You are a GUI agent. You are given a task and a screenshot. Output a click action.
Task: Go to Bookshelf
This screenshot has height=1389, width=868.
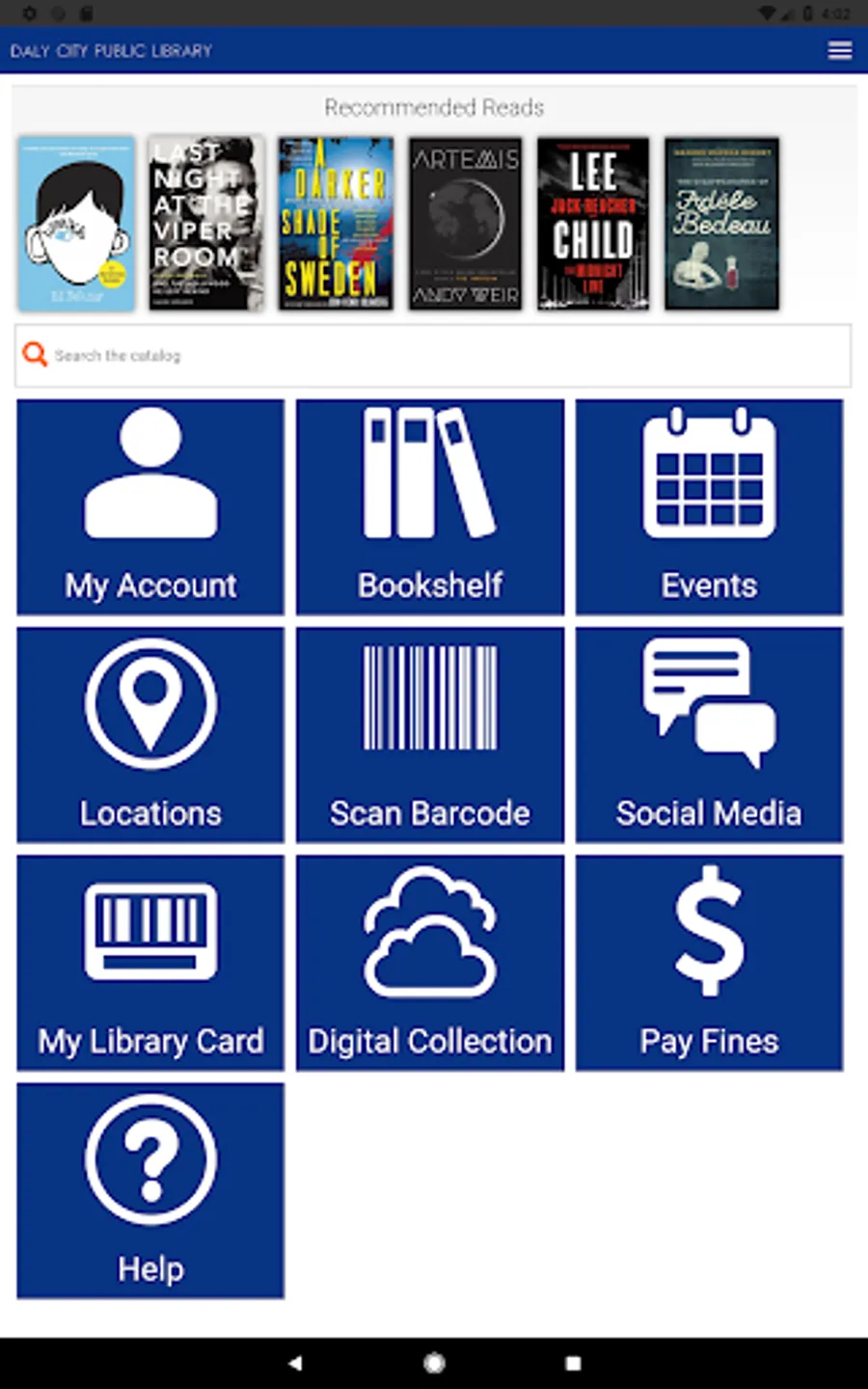pos(430,507)
